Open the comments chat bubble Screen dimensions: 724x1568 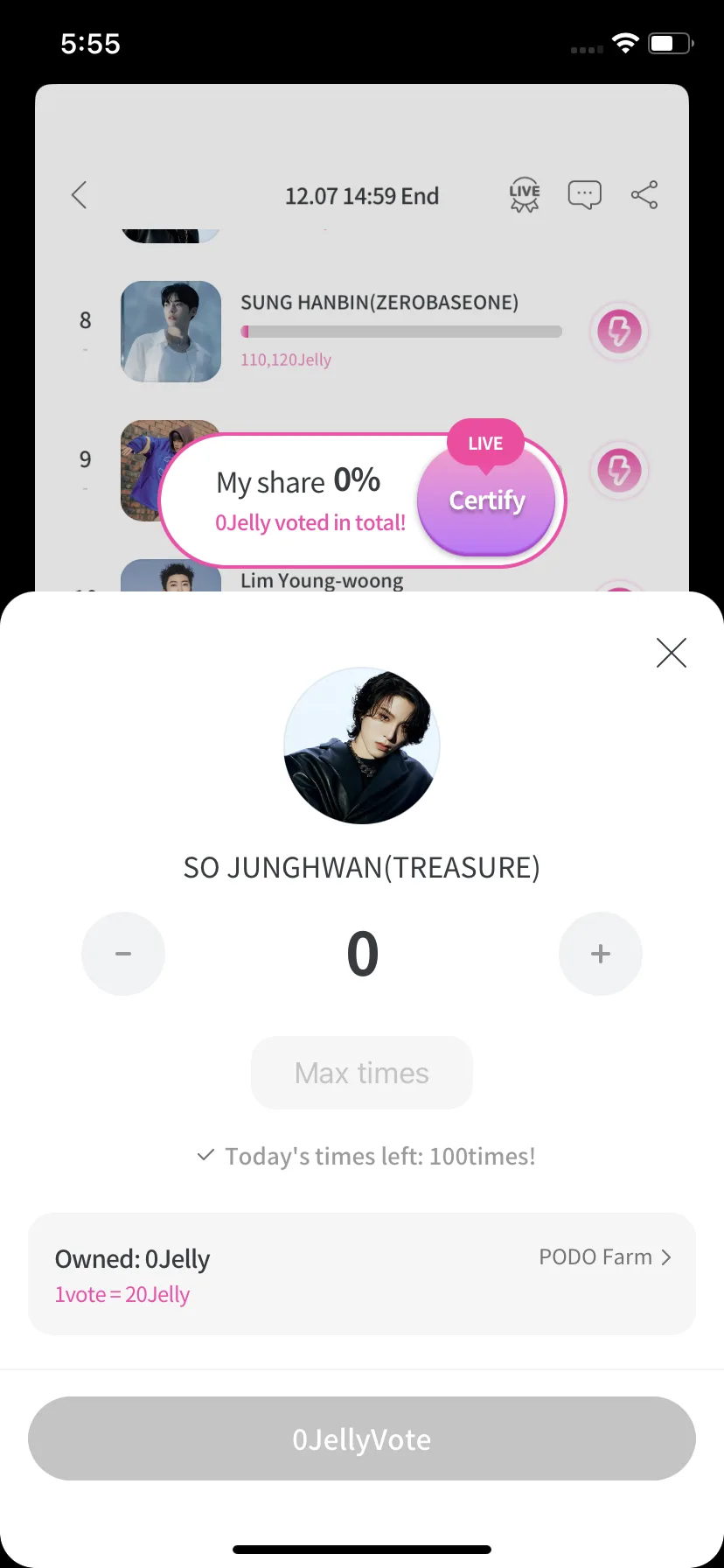tap(584, 194)
